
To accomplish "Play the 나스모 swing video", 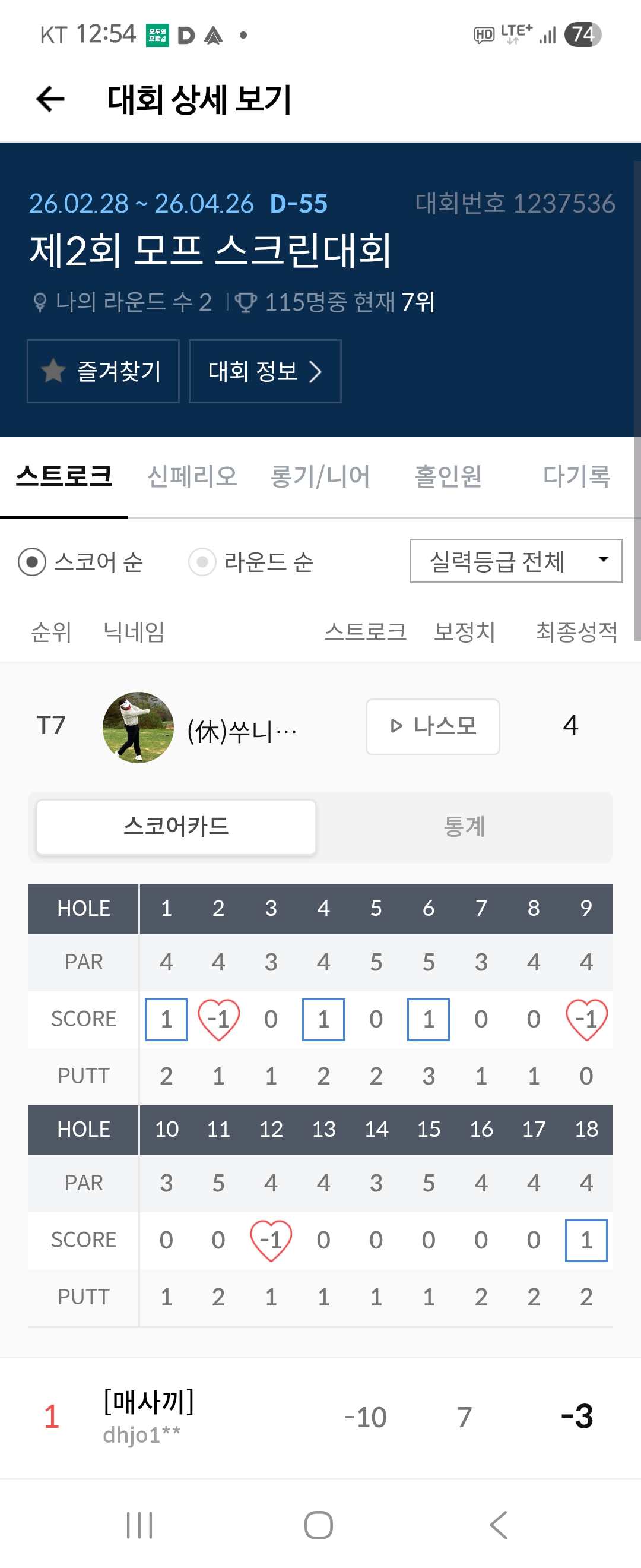I will (x=433, y=726).
